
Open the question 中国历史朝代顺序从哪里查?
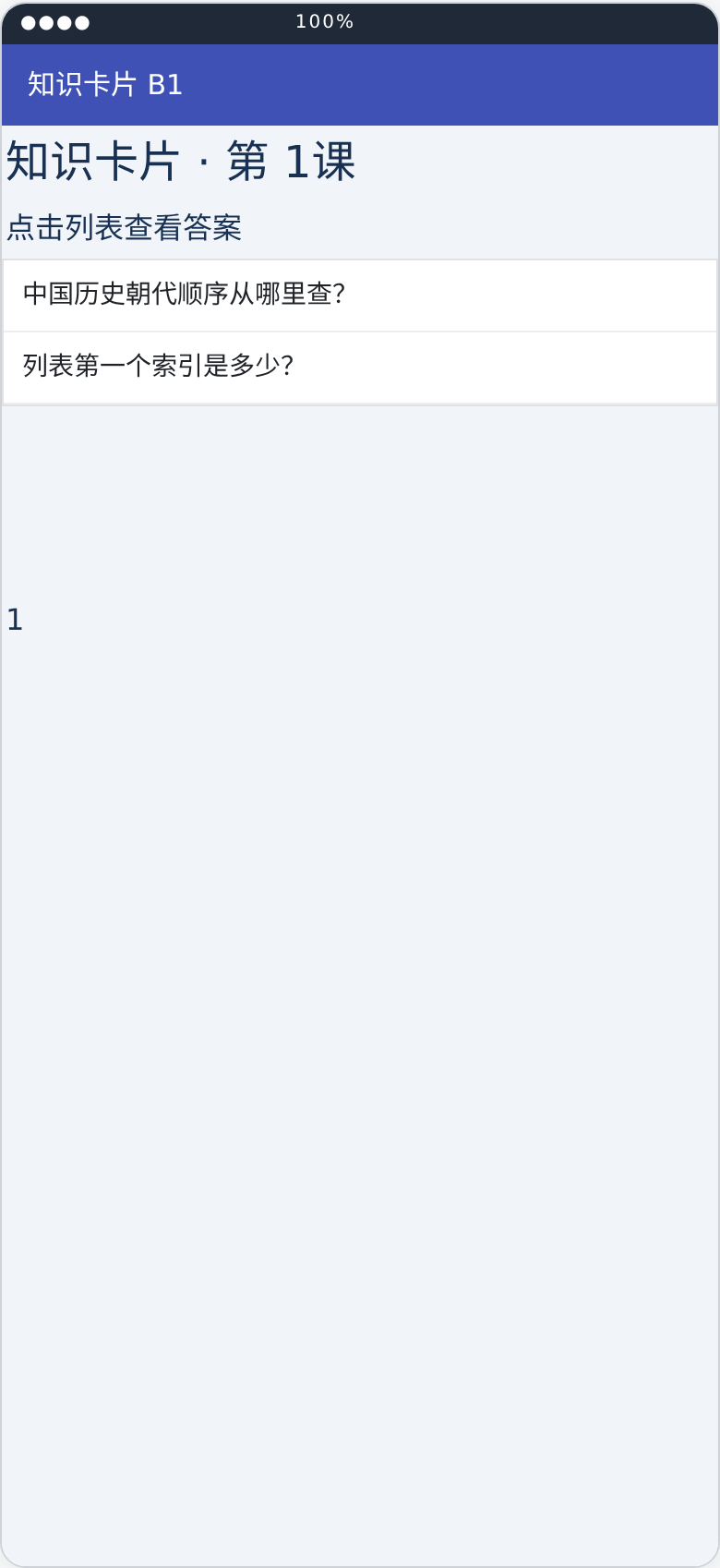tap(360, 296)
